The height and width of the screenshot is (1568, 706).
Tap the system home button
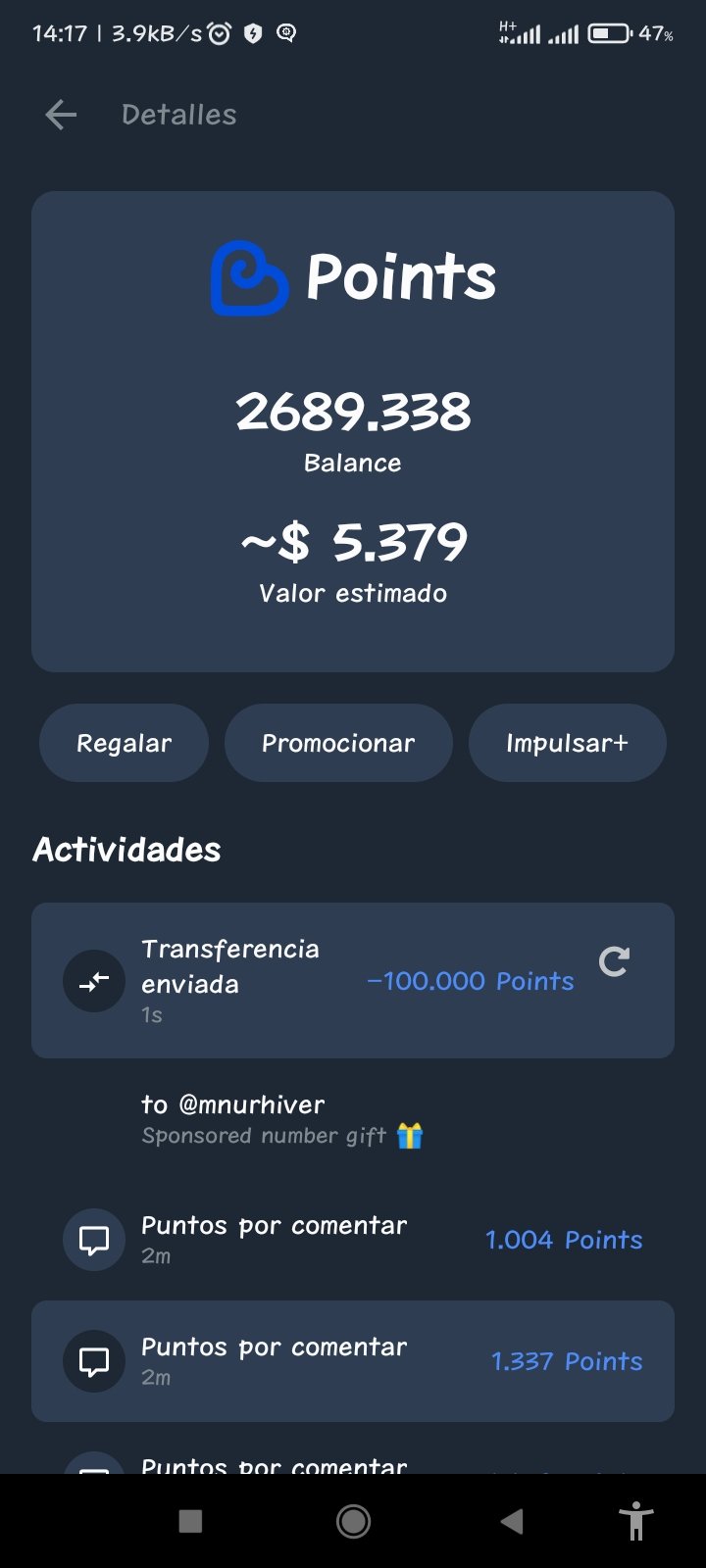pos(353,1521)
